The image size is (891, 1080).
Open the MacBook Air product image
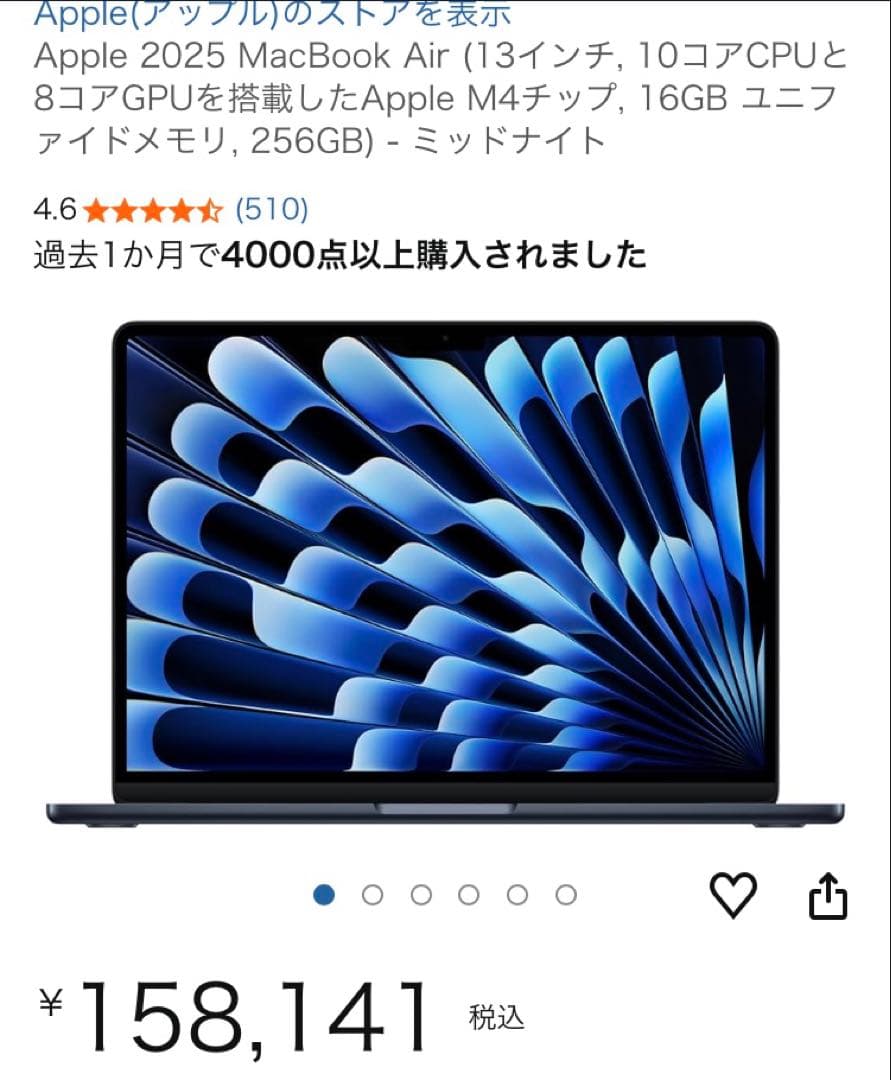[x=445, y=575]
